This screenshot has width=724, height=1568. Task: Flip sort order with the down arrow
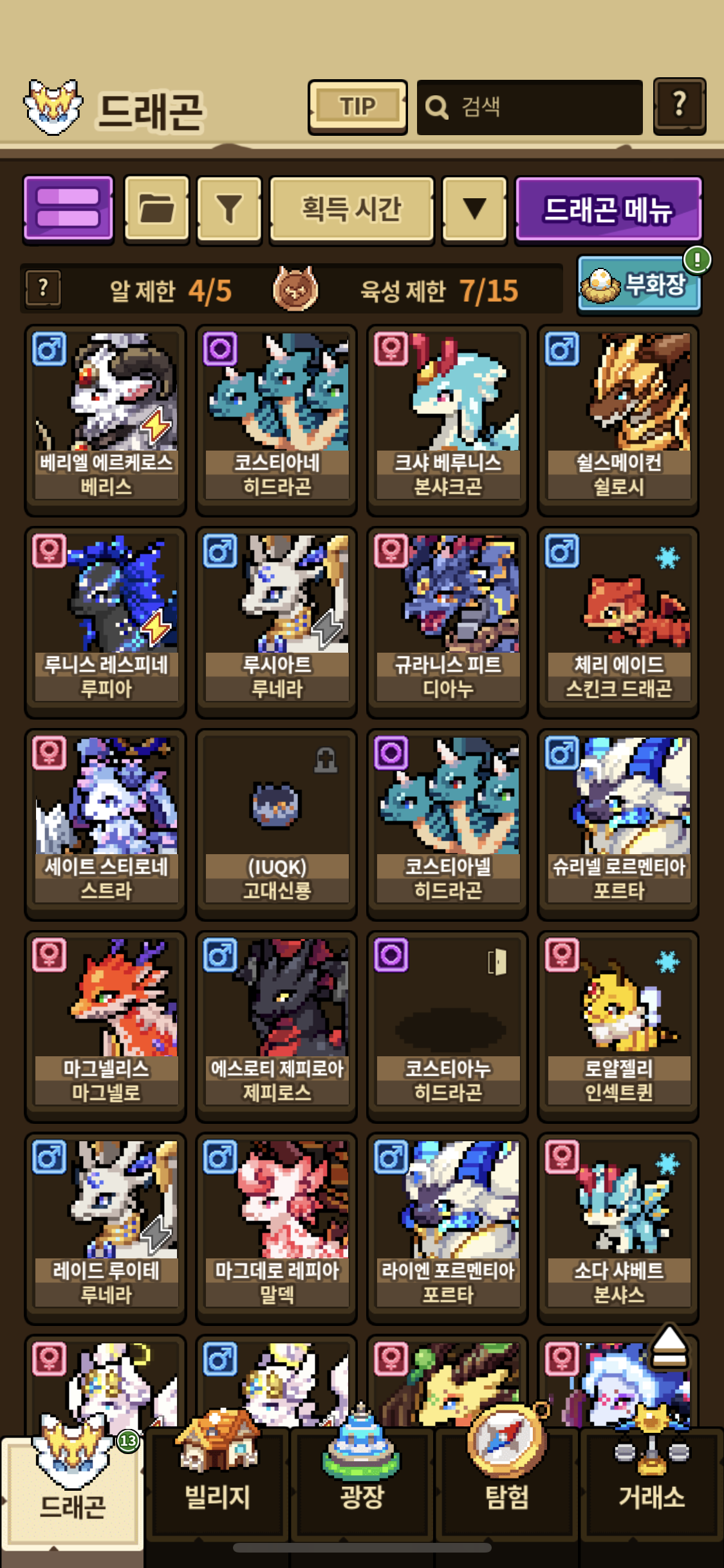pyautogui.click(x=474, y=209)
